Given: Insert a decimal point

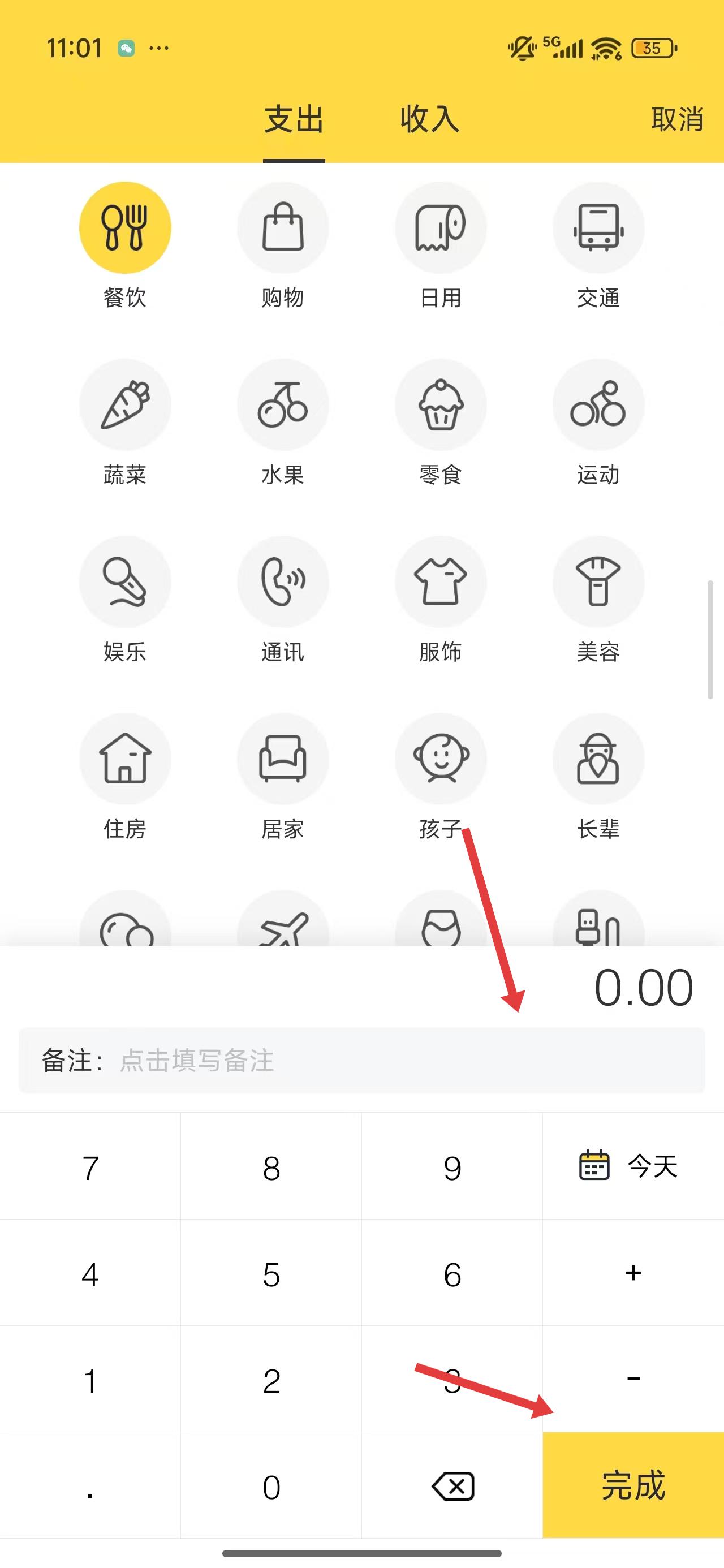Looking at the screenshot, I should click(90, 1486).
